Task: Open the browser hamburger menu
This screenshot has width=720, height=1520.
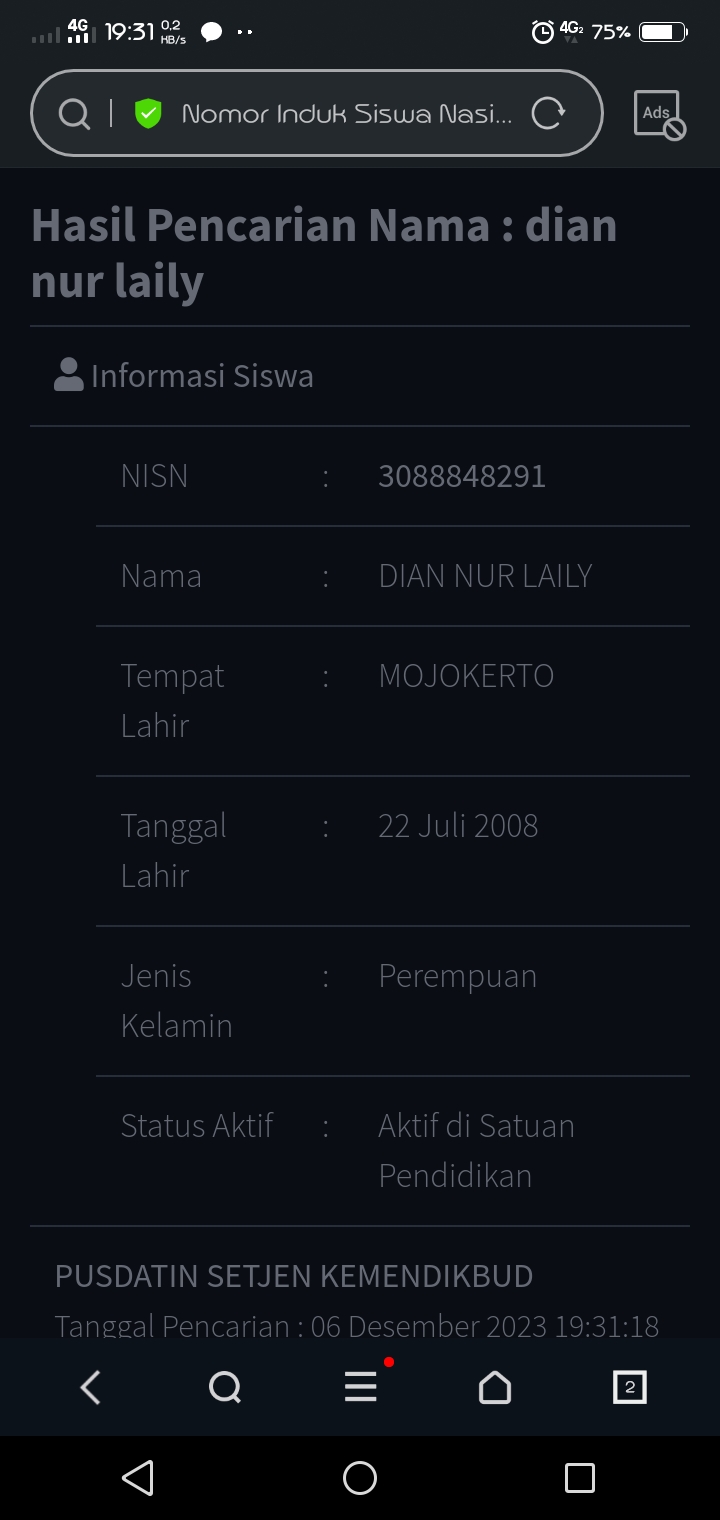Action: [361, 1387]
